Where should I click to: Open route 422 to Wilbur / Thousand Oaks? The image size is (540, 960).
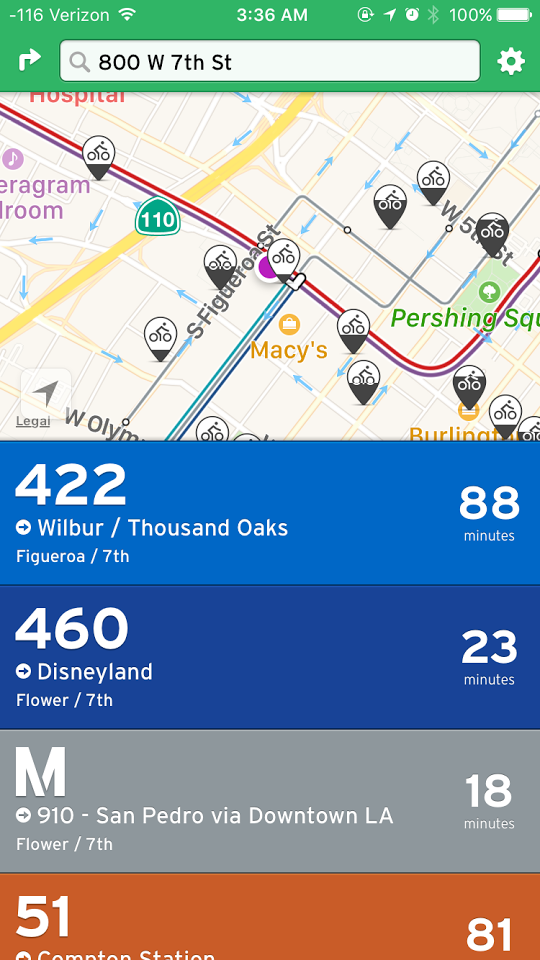[x=270, y=513]
